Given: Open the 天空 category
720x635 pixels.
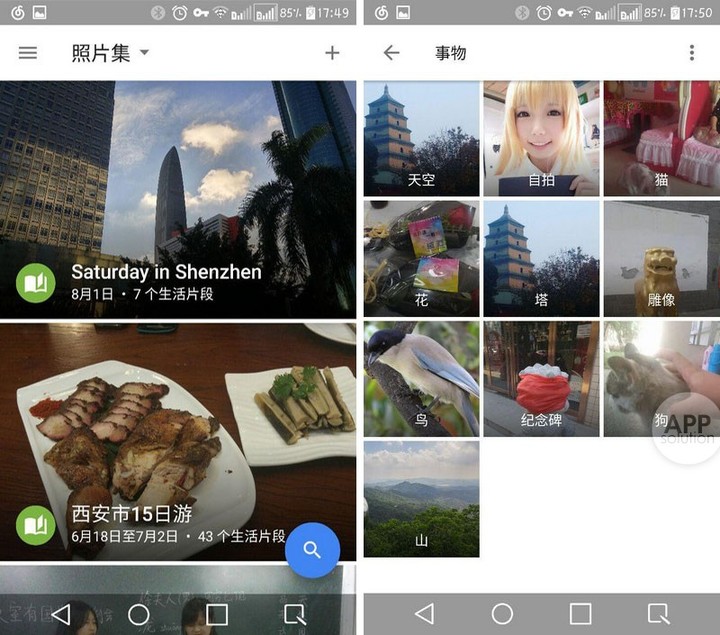Looking at the screenshot, I should [421, 138].
